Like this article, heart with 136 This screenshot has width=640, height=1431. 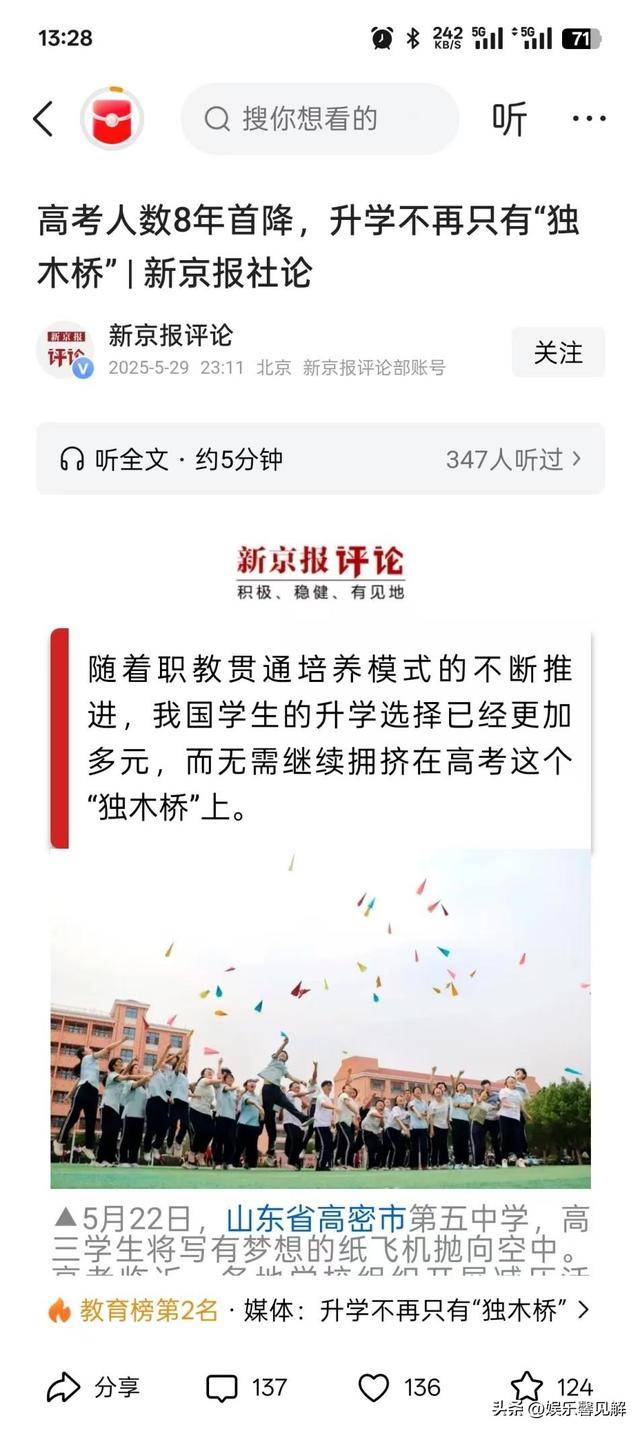399,1387
